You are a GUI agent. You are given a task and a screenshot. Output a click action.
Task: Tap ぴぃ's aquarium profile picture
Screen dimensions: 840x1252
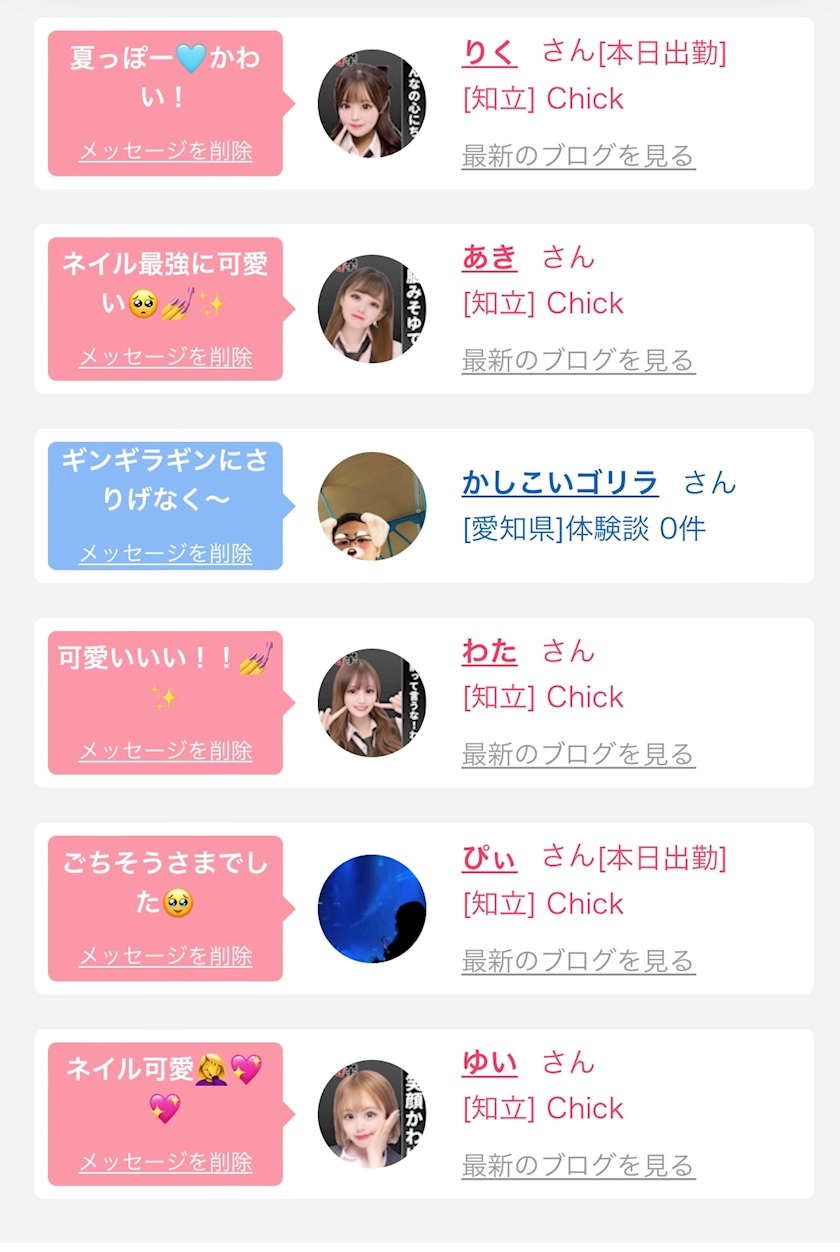(372, 909)
